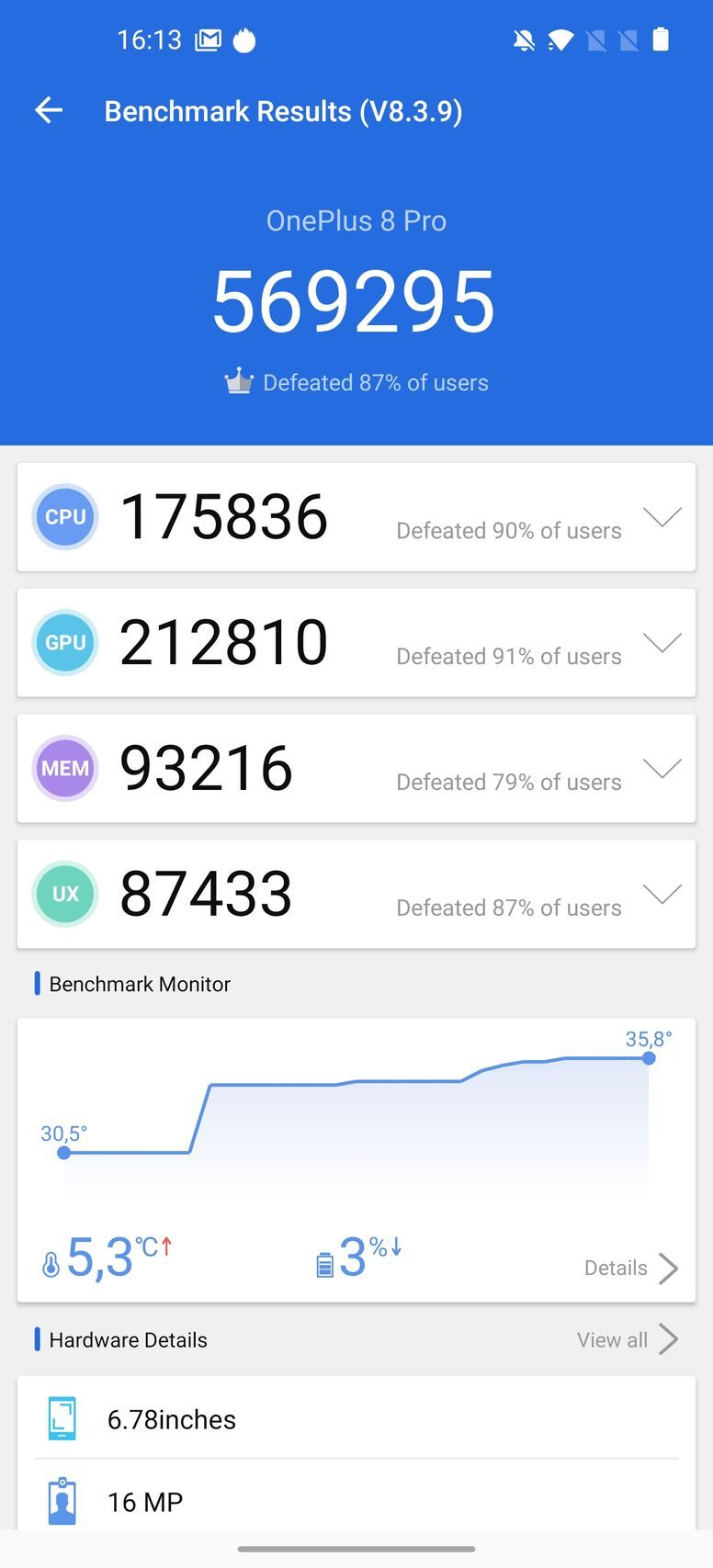Image resolution: width=713 pixels, height=1568 pixels.
Task: Expand the CPU score details
Action: coord(662,517)
